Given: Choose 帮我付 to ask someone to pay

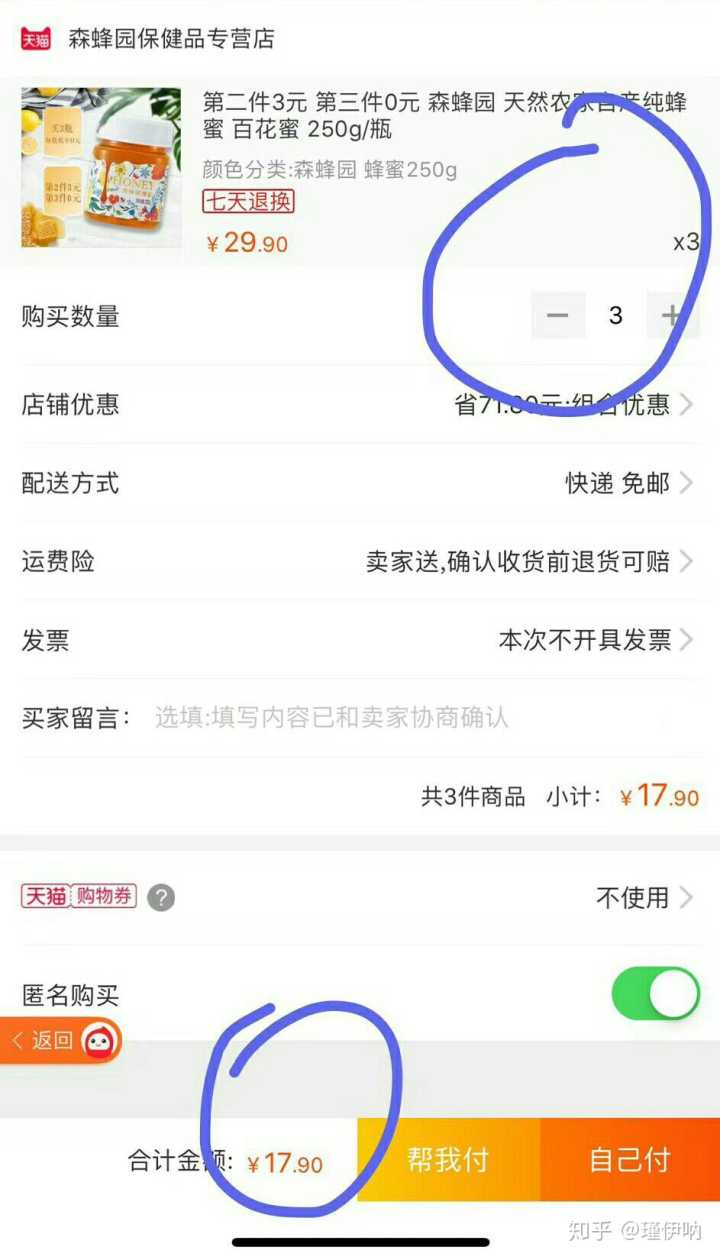Looking at the screenshot, I should click(448, 1160).
